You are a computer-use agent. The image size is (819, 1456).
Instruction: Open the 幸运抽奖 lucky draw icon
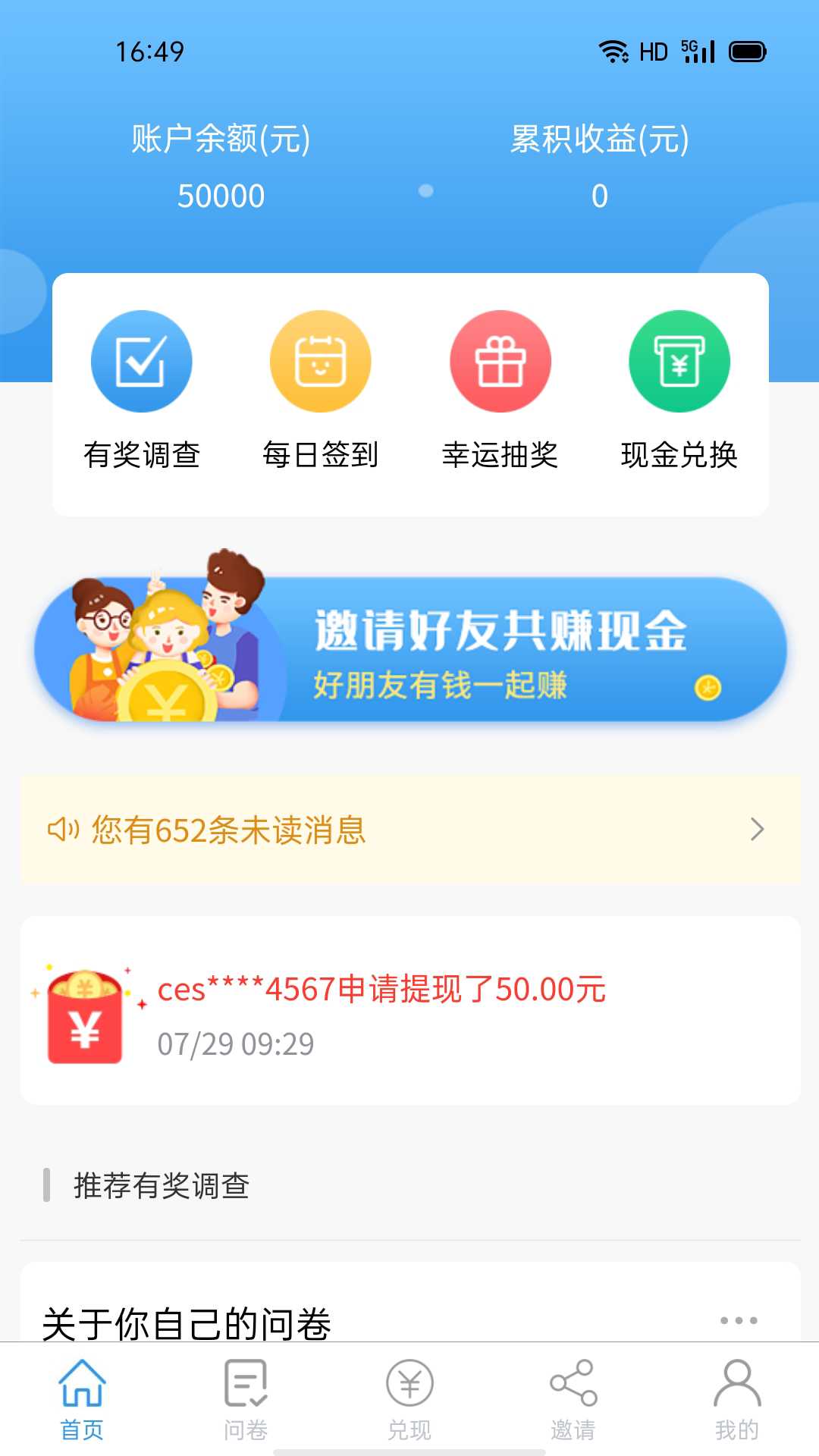500,362
